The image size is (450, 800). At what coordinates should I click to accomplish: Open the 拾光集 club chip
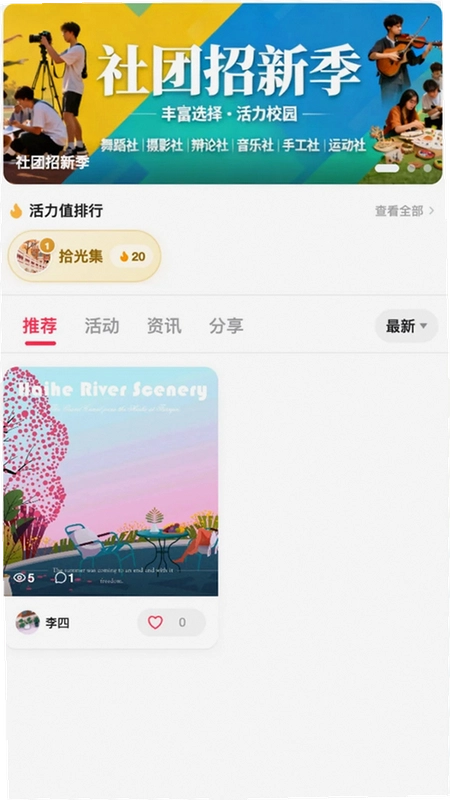[x=85, y=256]
